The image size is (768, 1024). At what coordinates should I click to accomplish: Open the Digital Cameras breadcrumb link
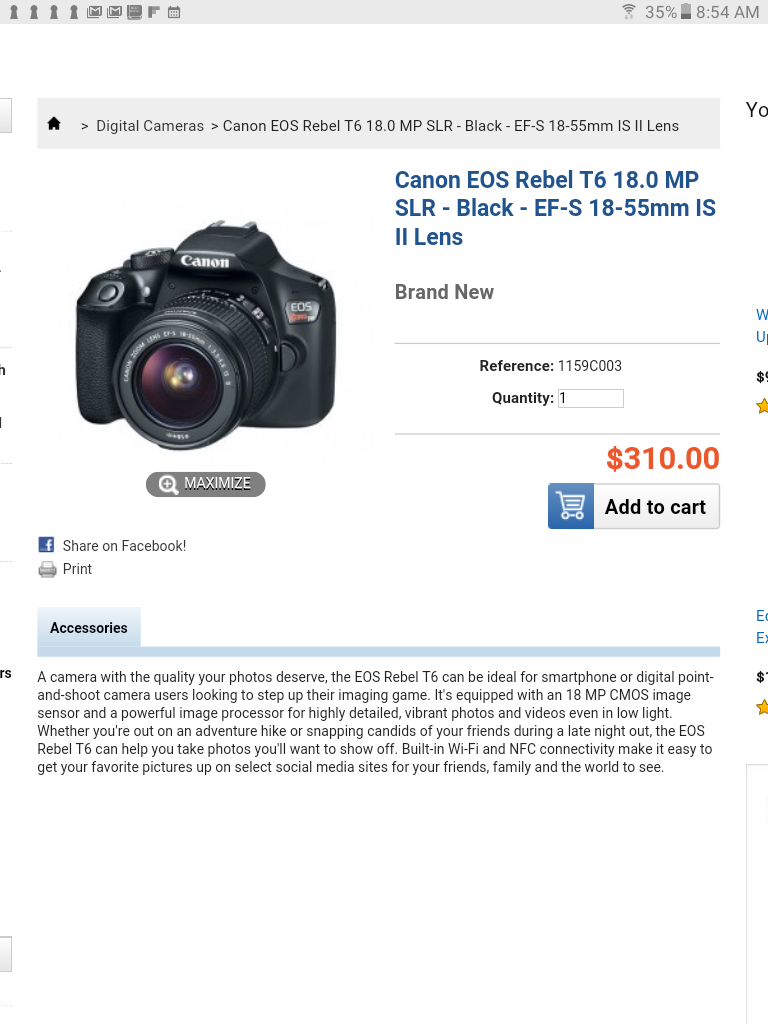tap(150, 126)
